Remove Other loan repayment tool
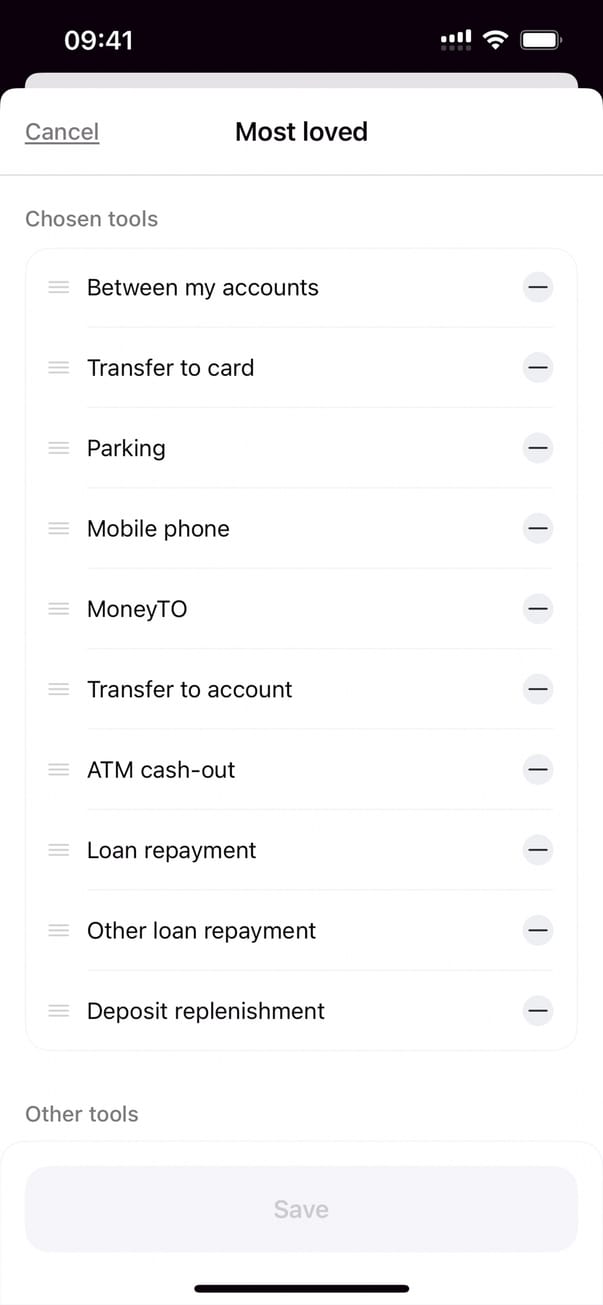603x1305 pixels. [x=538, y=931]
